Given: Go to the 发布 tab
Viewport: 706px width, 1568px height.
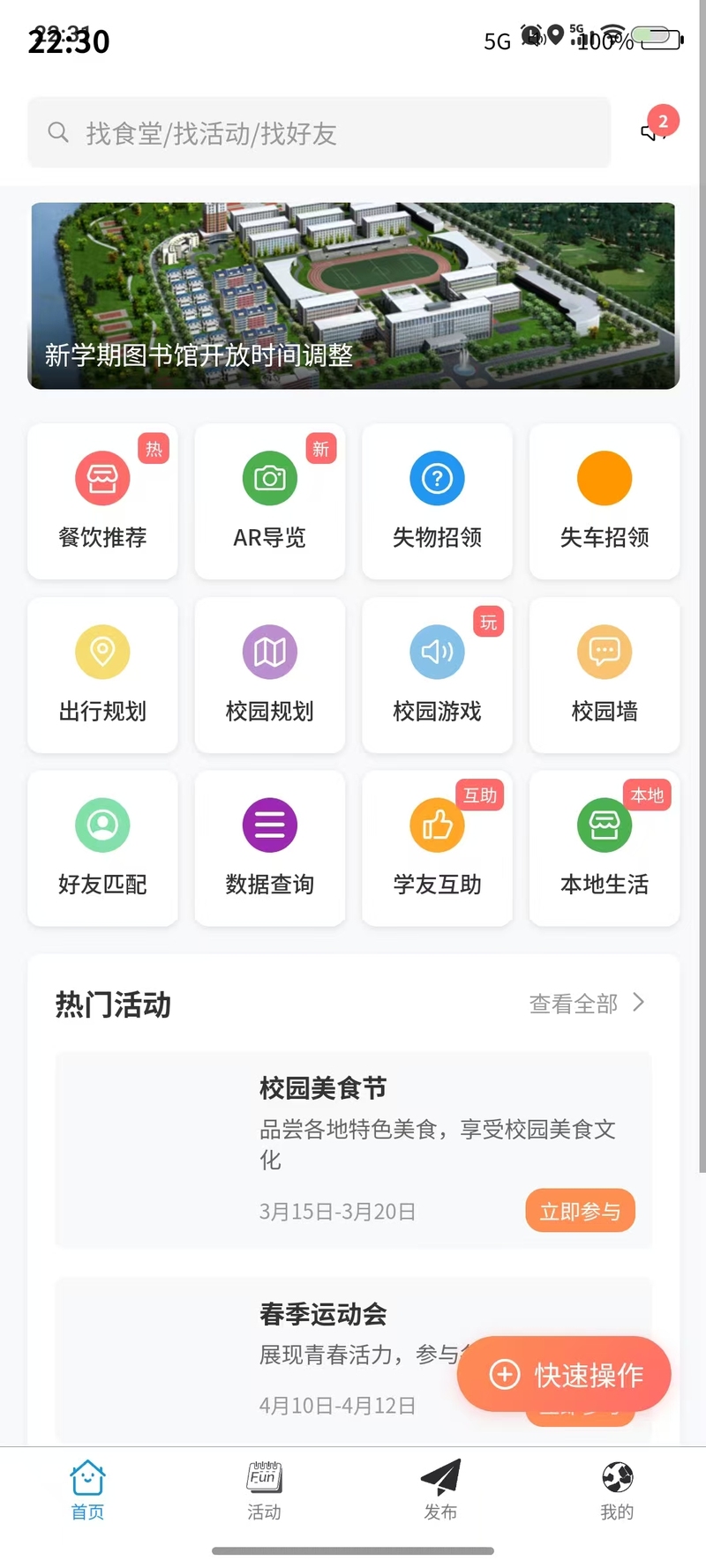Looking at the screenshot, I should (x=440, y=1490).
